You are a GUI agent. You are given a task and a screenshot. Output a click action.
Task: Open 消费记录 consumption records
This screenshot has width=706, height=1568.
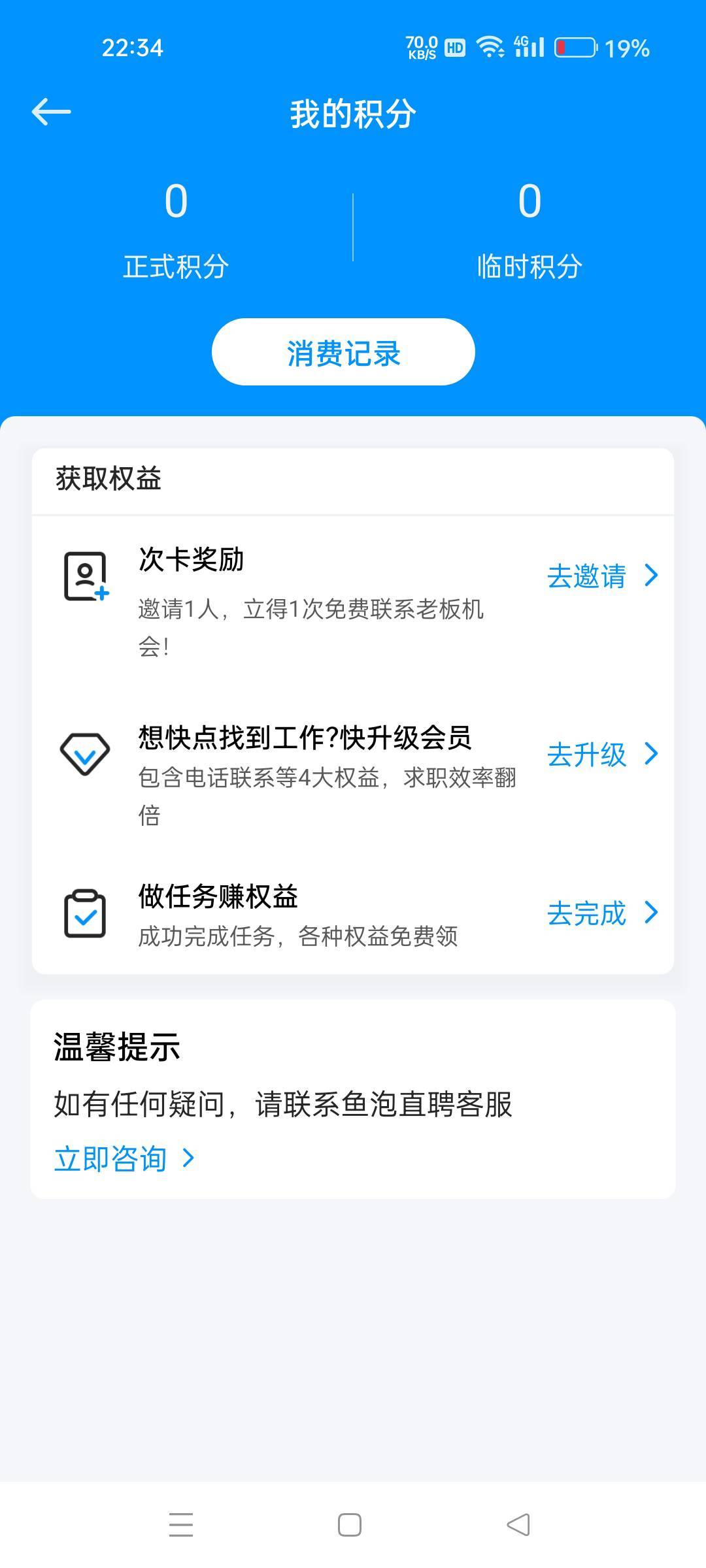[343, 352]
